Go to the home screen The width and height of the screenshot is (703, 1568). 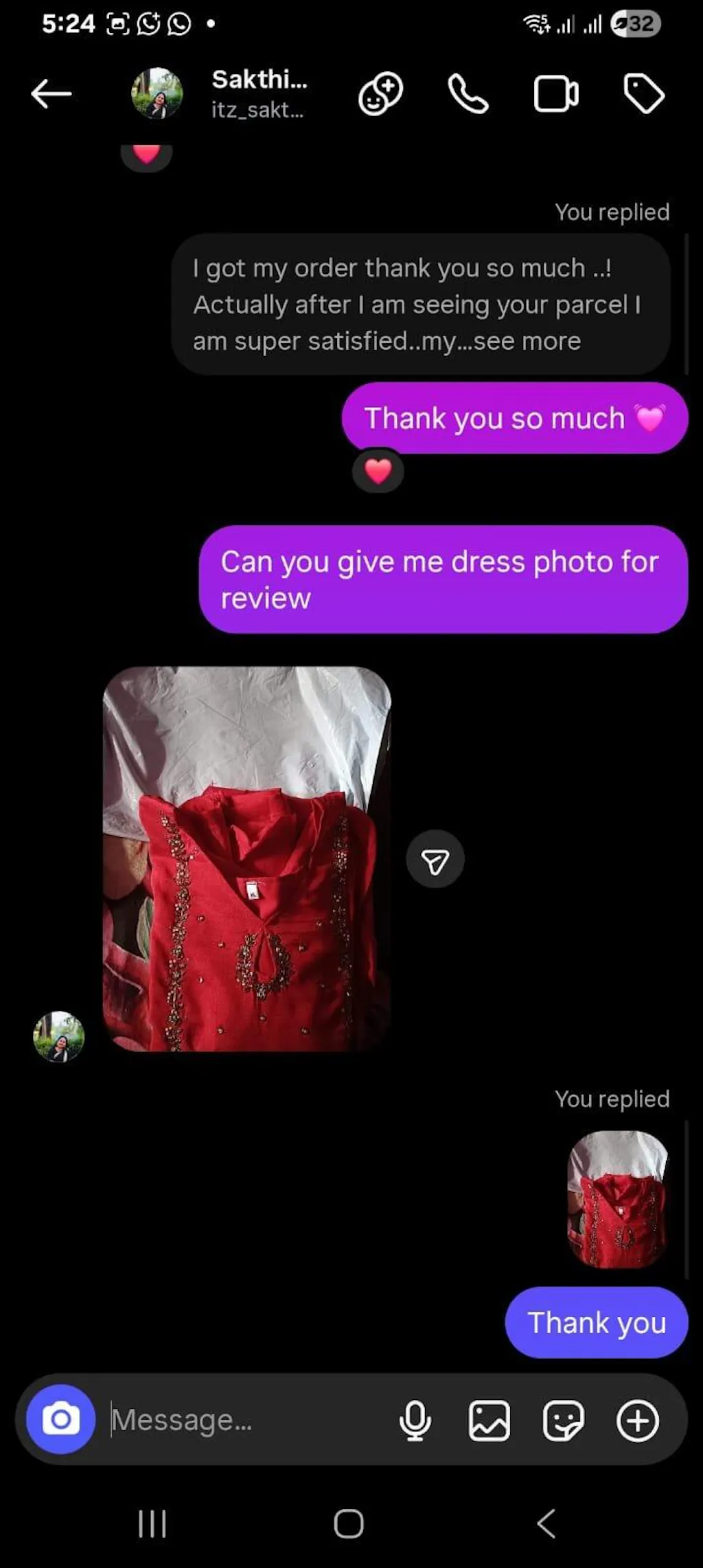(x=349, y=1524)
